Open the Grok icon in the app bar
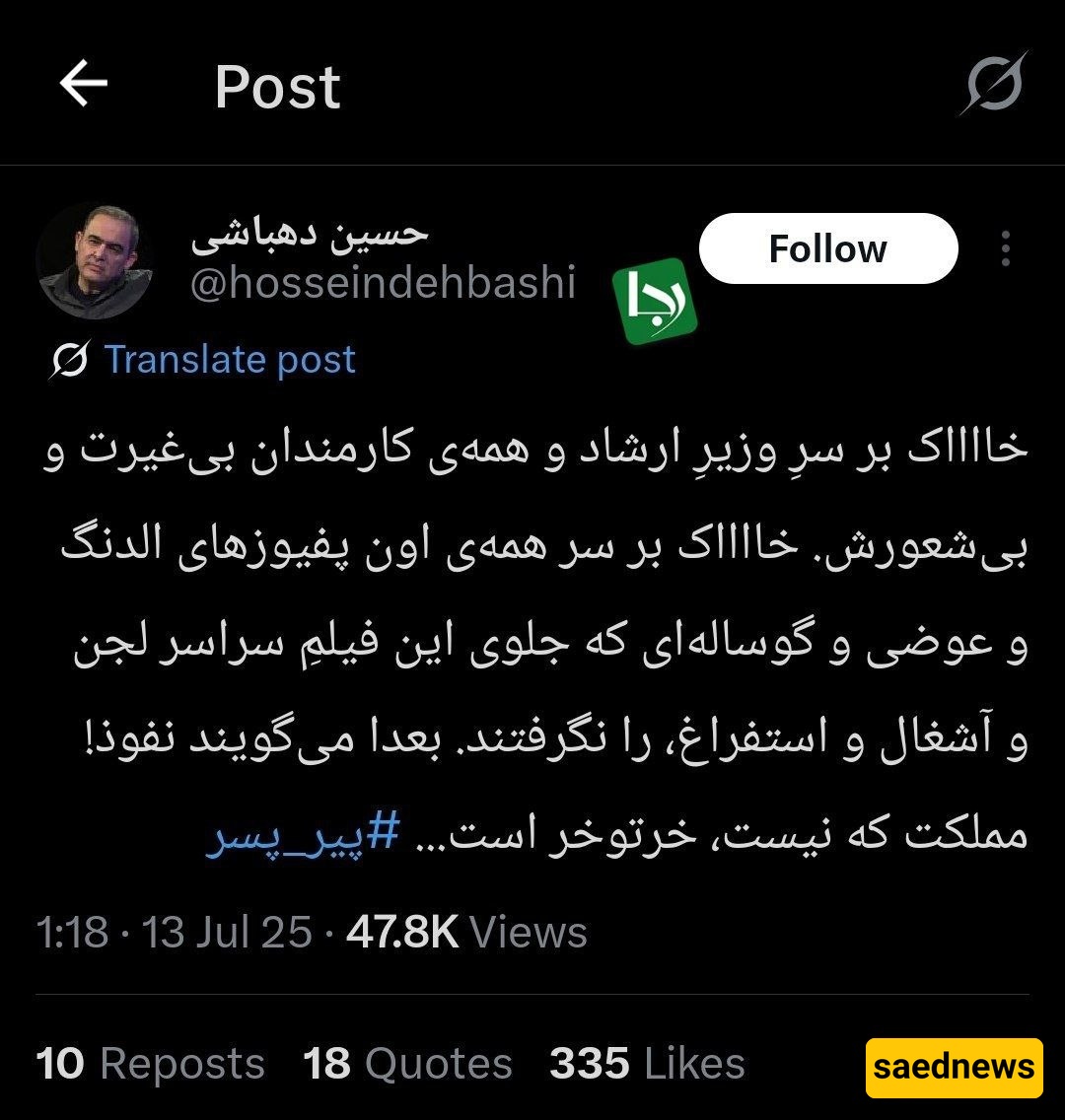 (994, 85)
